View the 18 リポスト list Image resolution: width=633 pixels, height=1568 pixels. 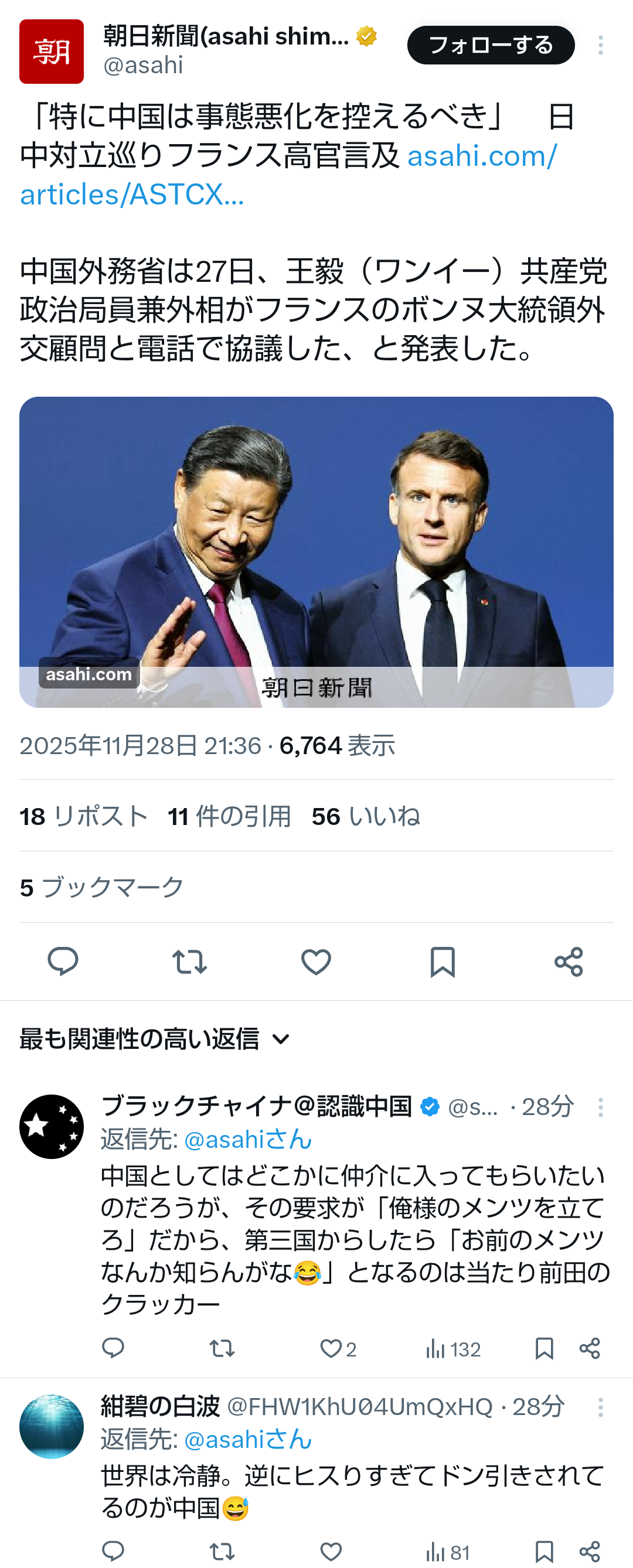coord(84,816)
